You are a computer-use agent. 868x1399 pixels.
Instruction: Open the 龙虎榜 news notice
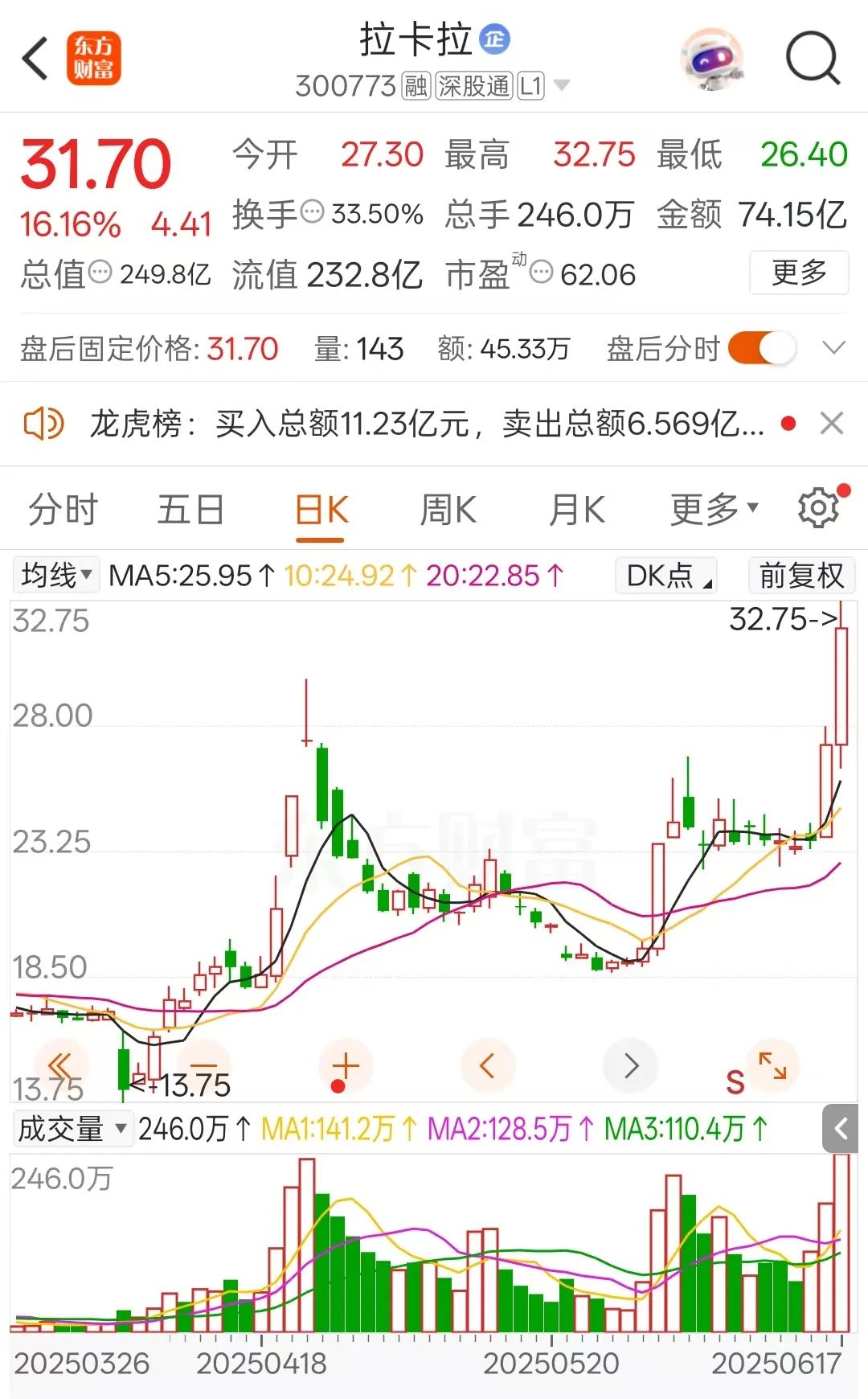click(426, 424)
